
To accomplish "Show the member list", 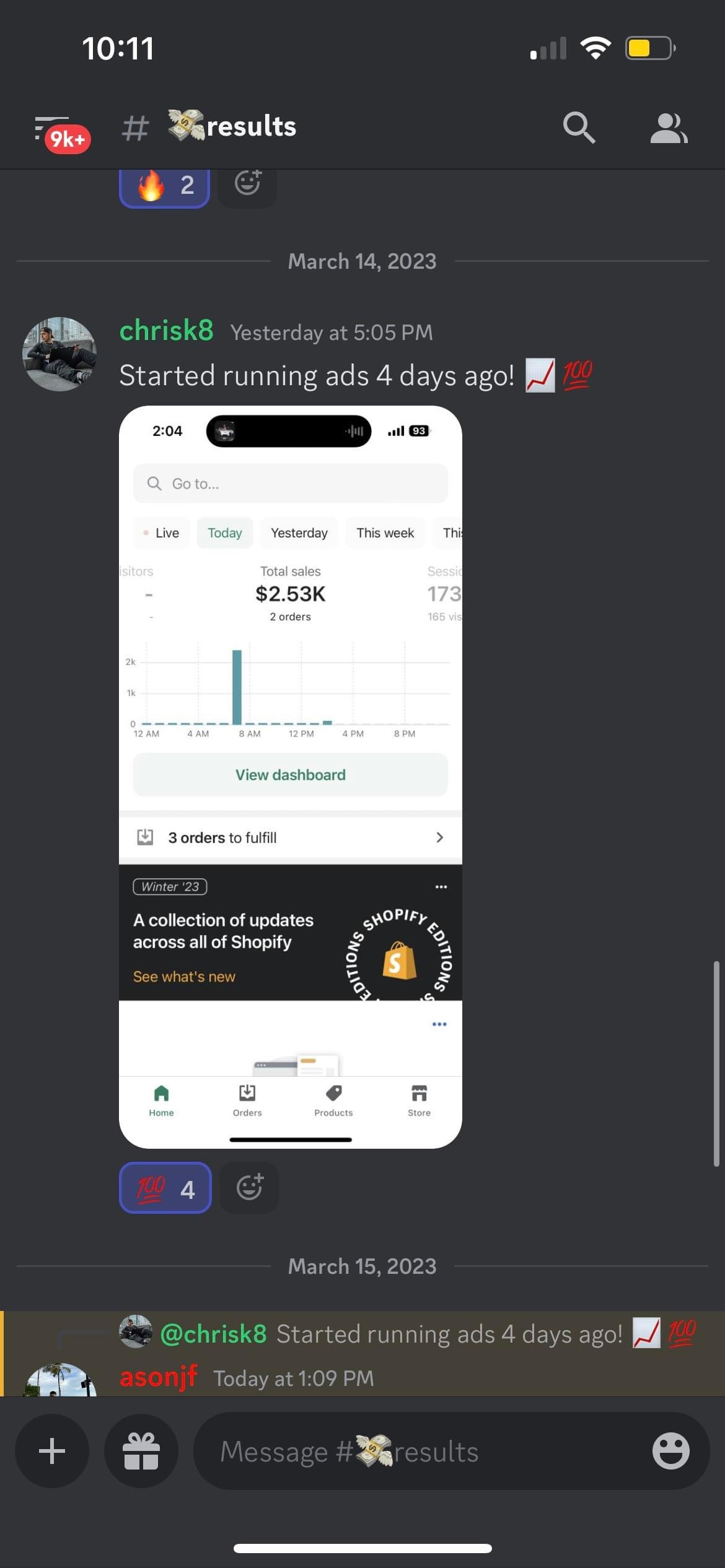I will 668,128.
